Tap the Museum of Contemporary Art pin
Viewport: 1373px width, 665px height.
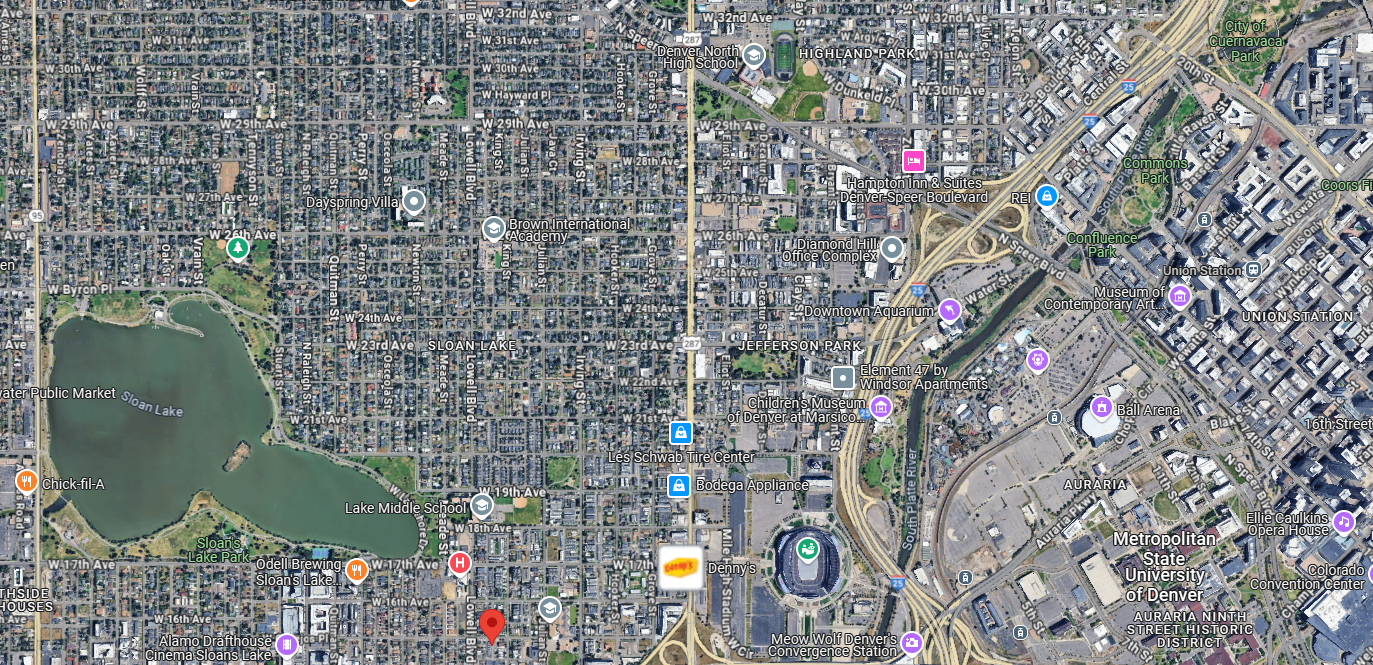[x=1179, y=296]
